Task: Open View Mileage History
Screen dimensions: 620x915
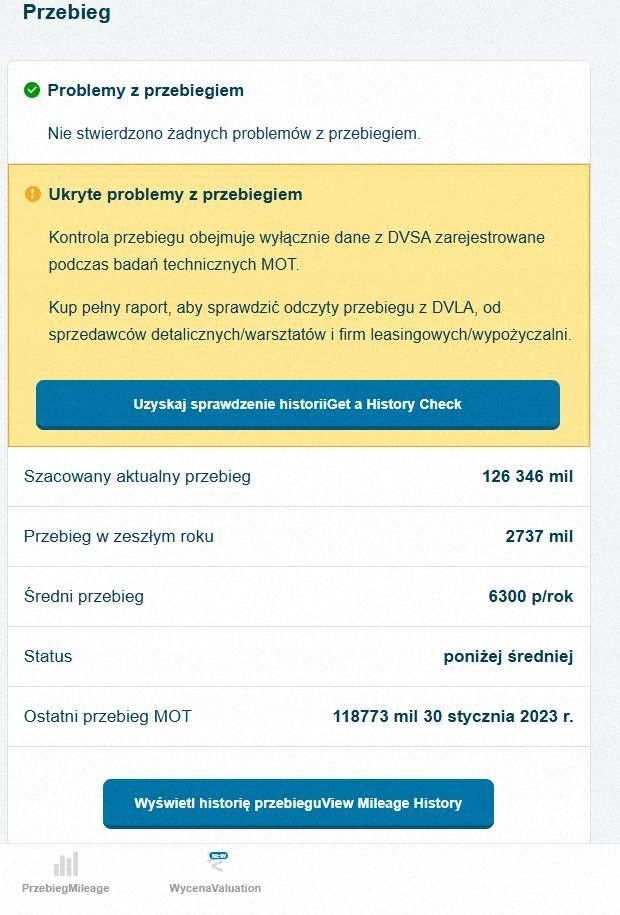Action: [298, 803]
